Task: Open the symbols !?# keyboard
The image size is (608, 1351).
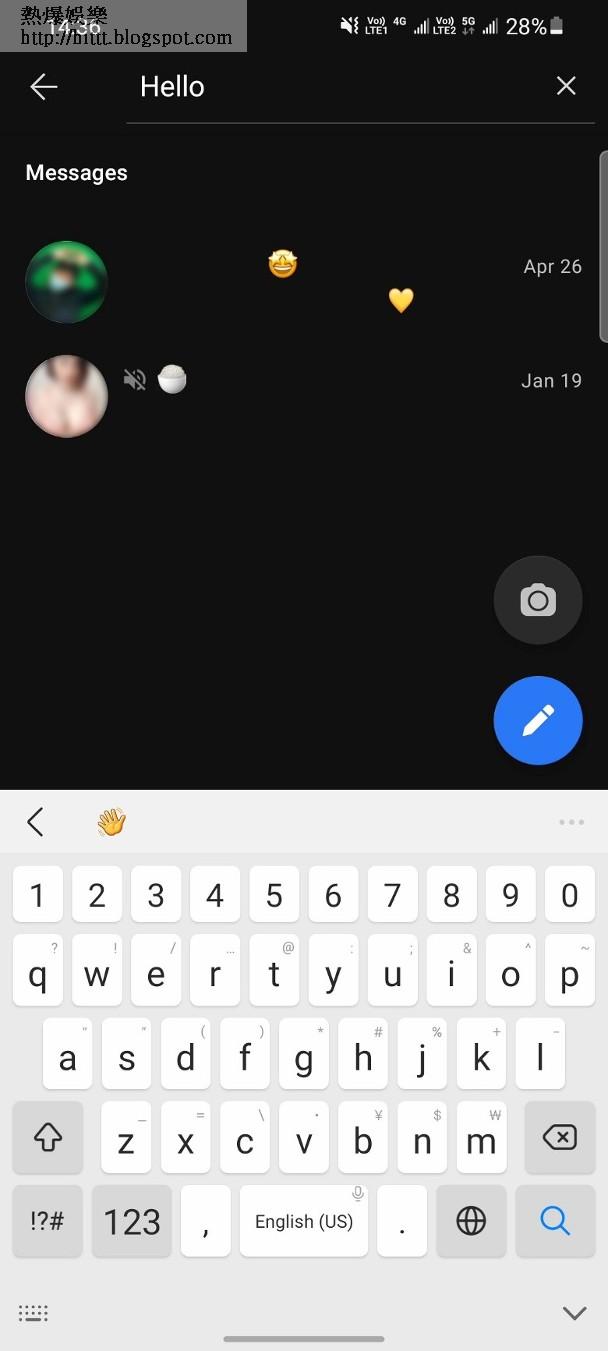Action: tap(47, 1220)
